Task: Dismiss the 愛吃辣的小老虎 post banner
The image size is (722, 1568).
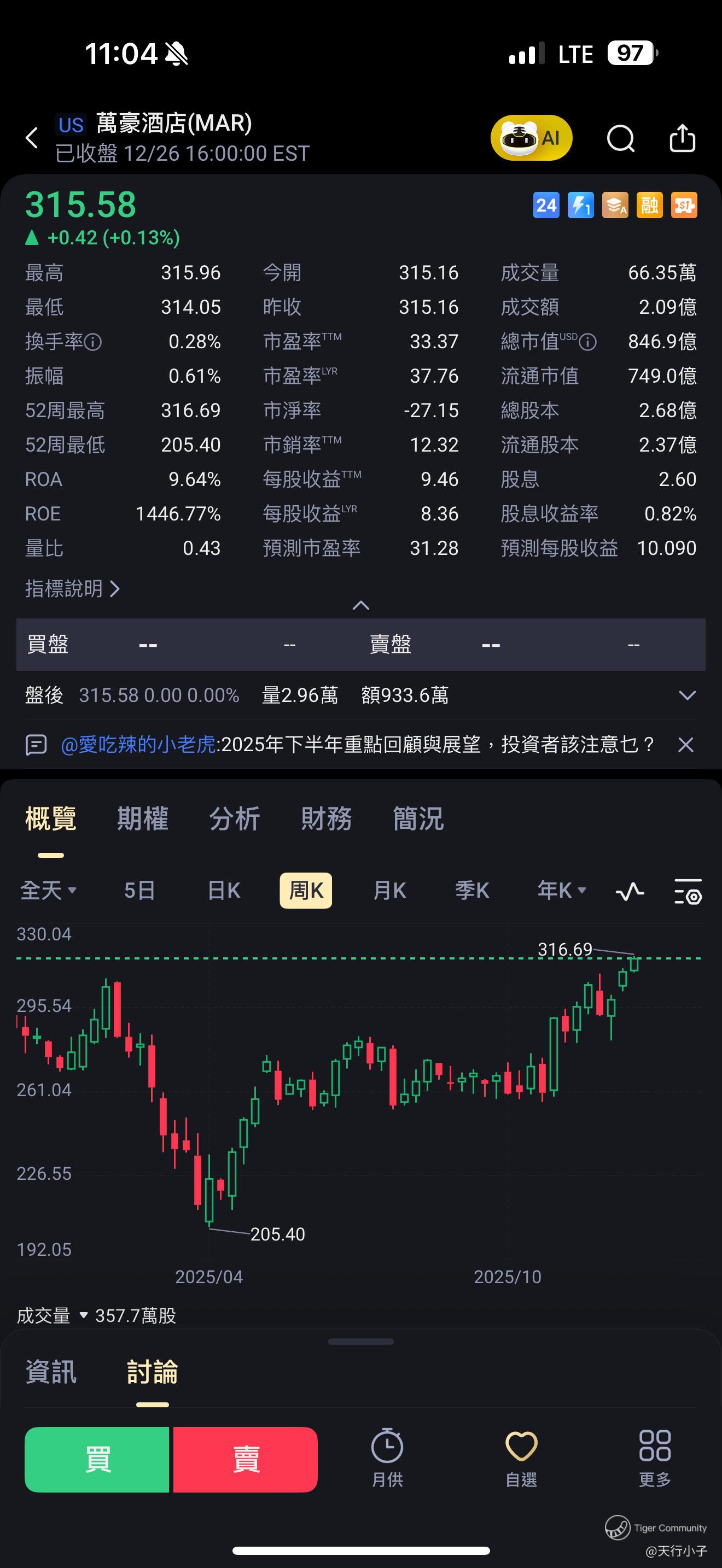Action: pos(685,745)
